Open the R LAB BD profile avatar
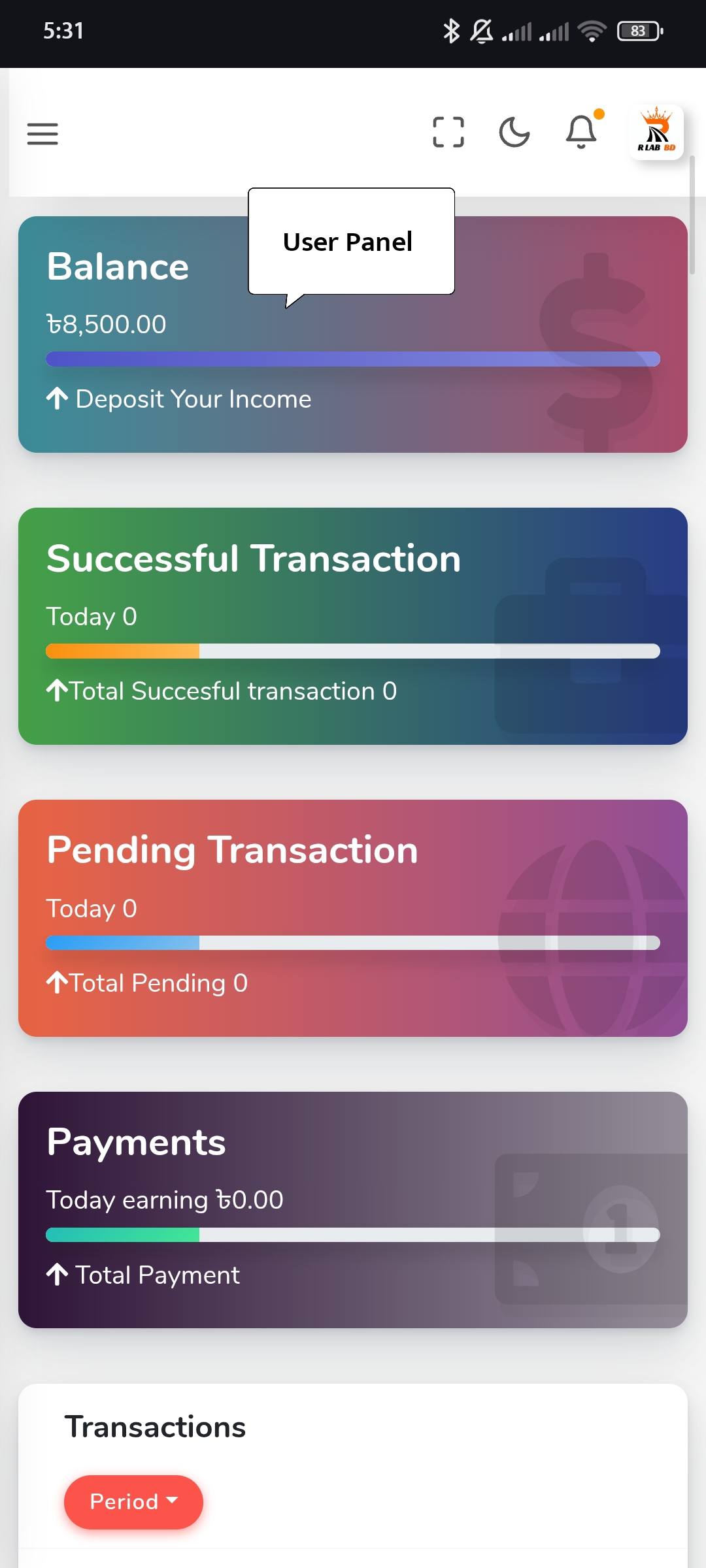 click(656, 132)
